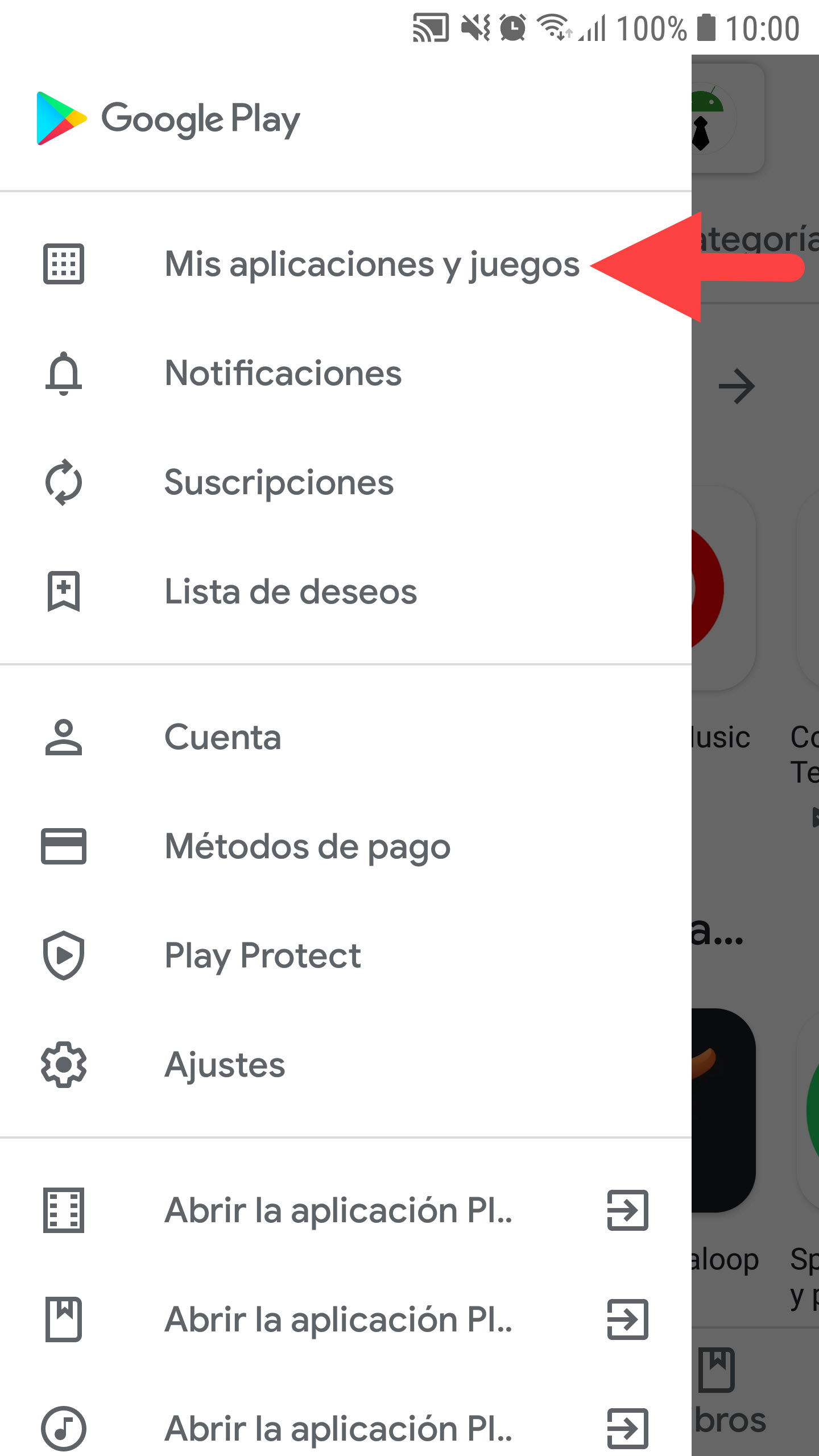Viewport: 819px width, 1456px height.
Task: Open Play Protect
Action: (346, 956)
